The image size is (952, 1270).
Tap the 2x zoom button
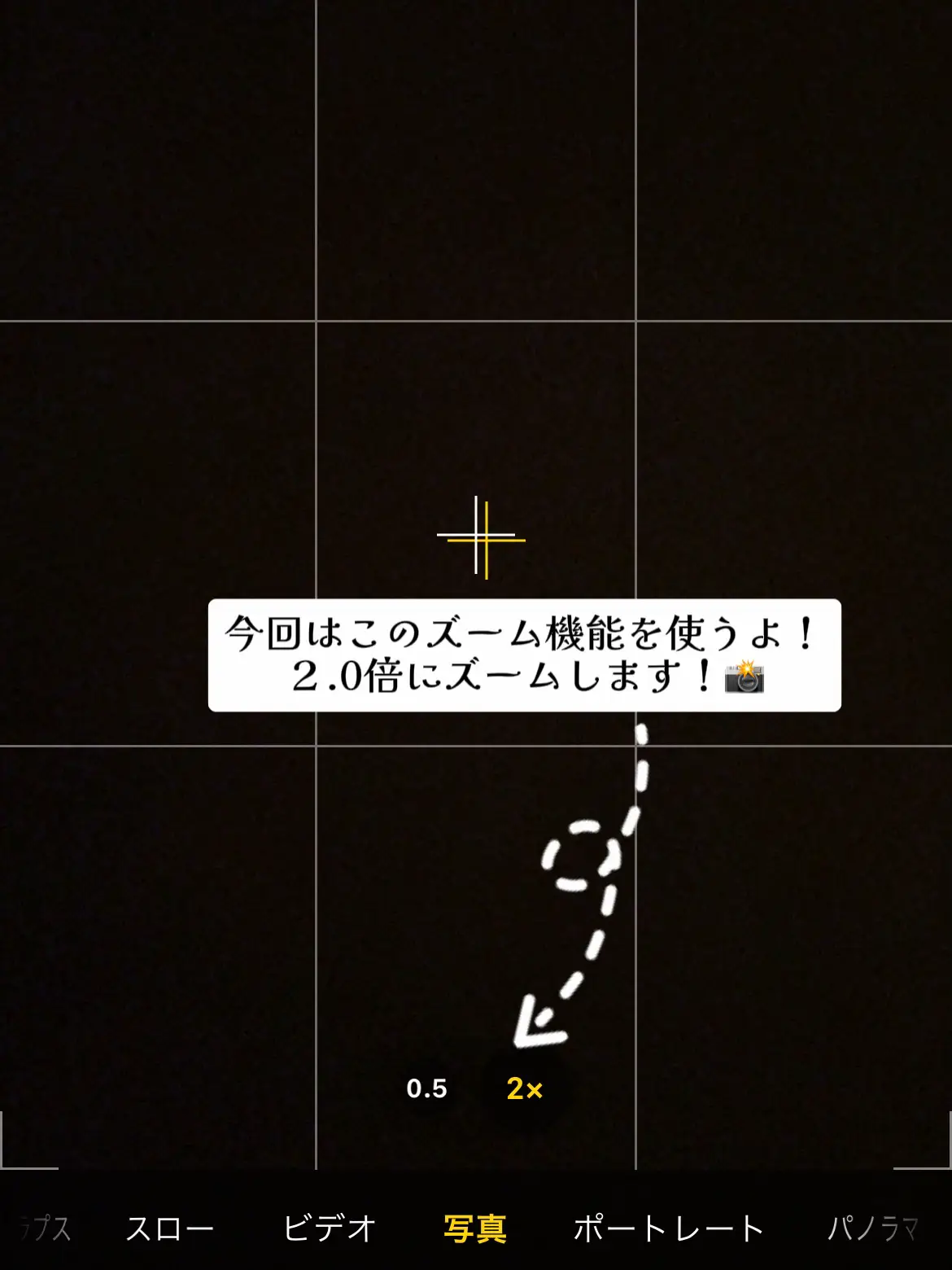click(524, 1088)
